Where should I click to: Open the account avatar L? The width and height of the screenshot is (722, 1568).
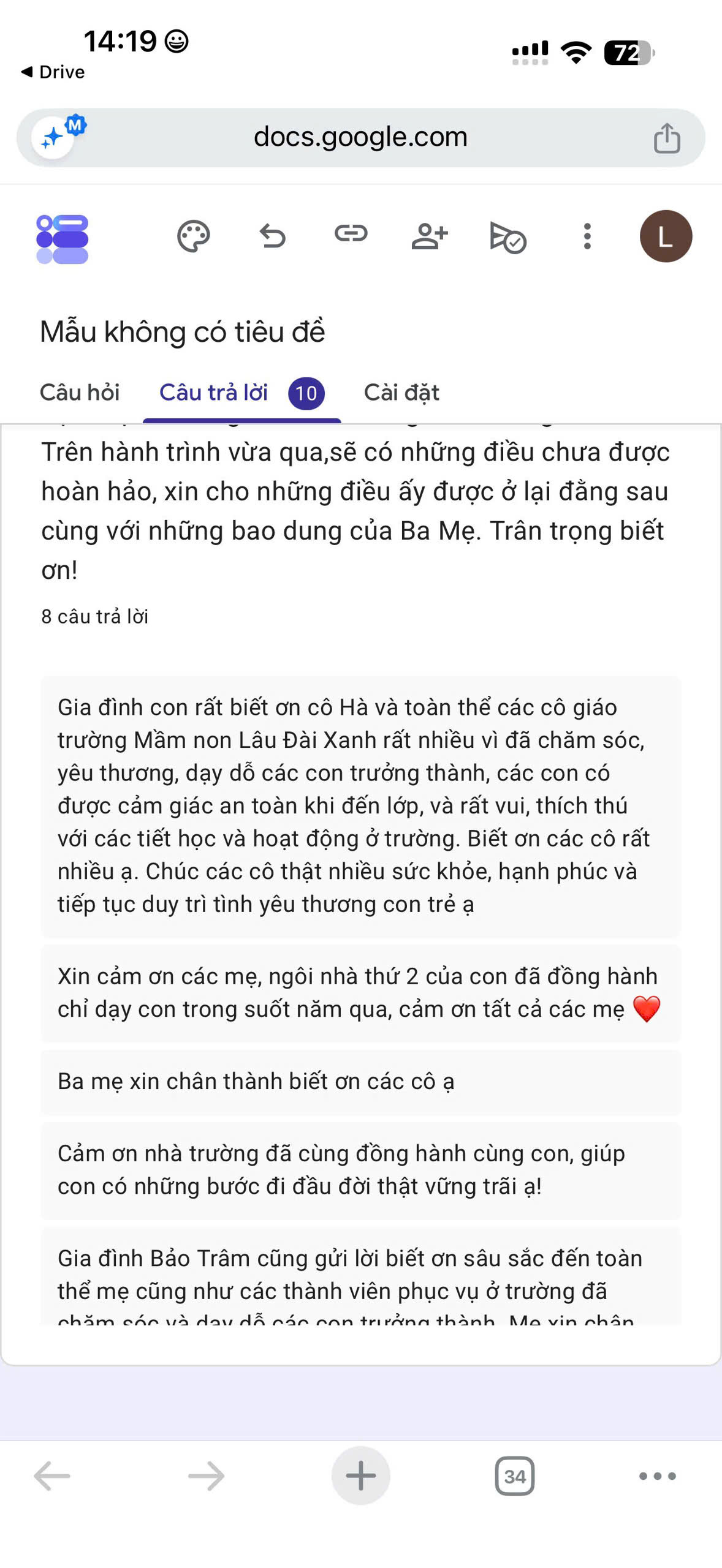pos(666,236)
